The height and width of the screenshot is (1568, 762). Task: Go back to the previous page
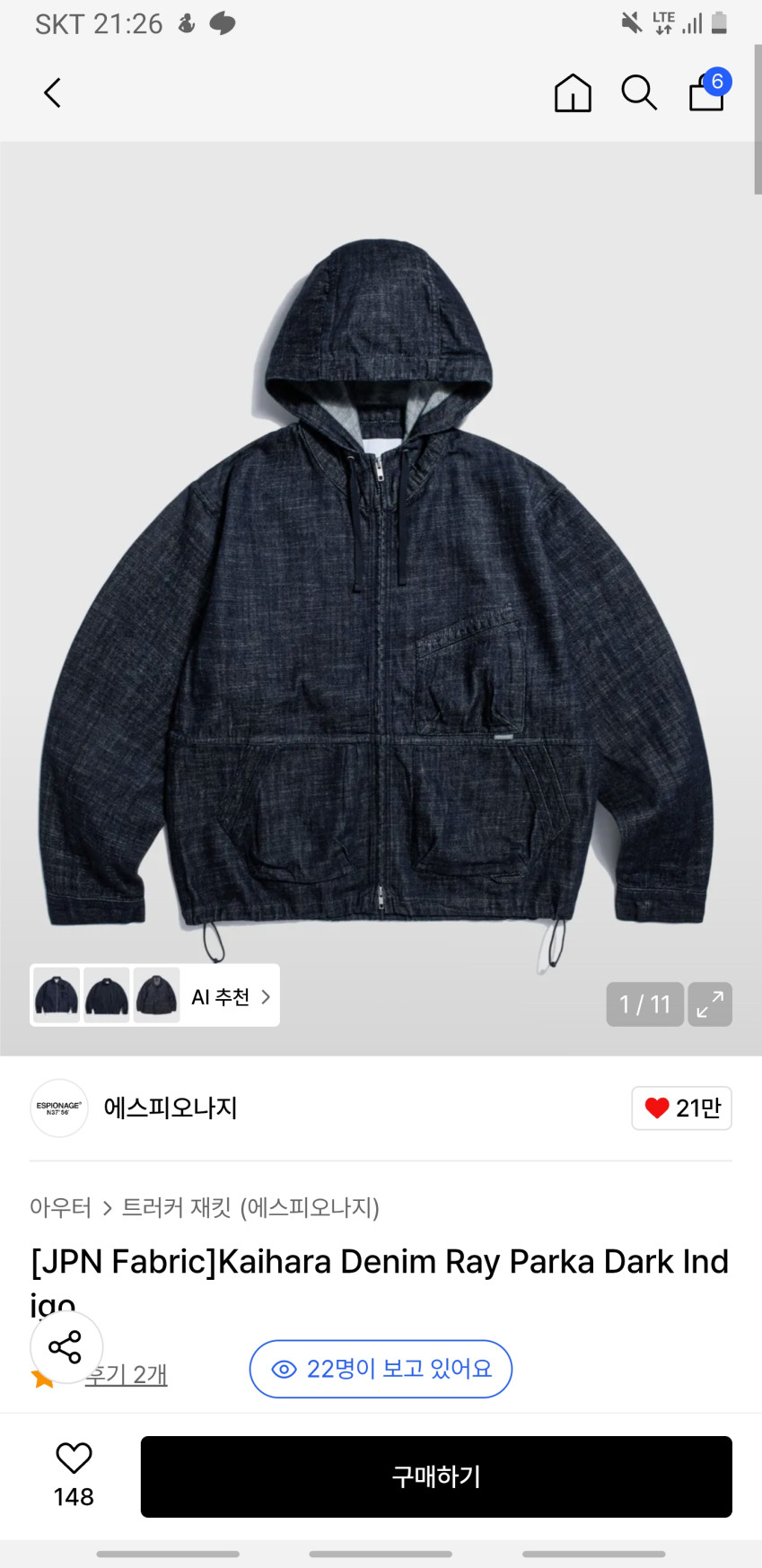[x=53, y=92]
